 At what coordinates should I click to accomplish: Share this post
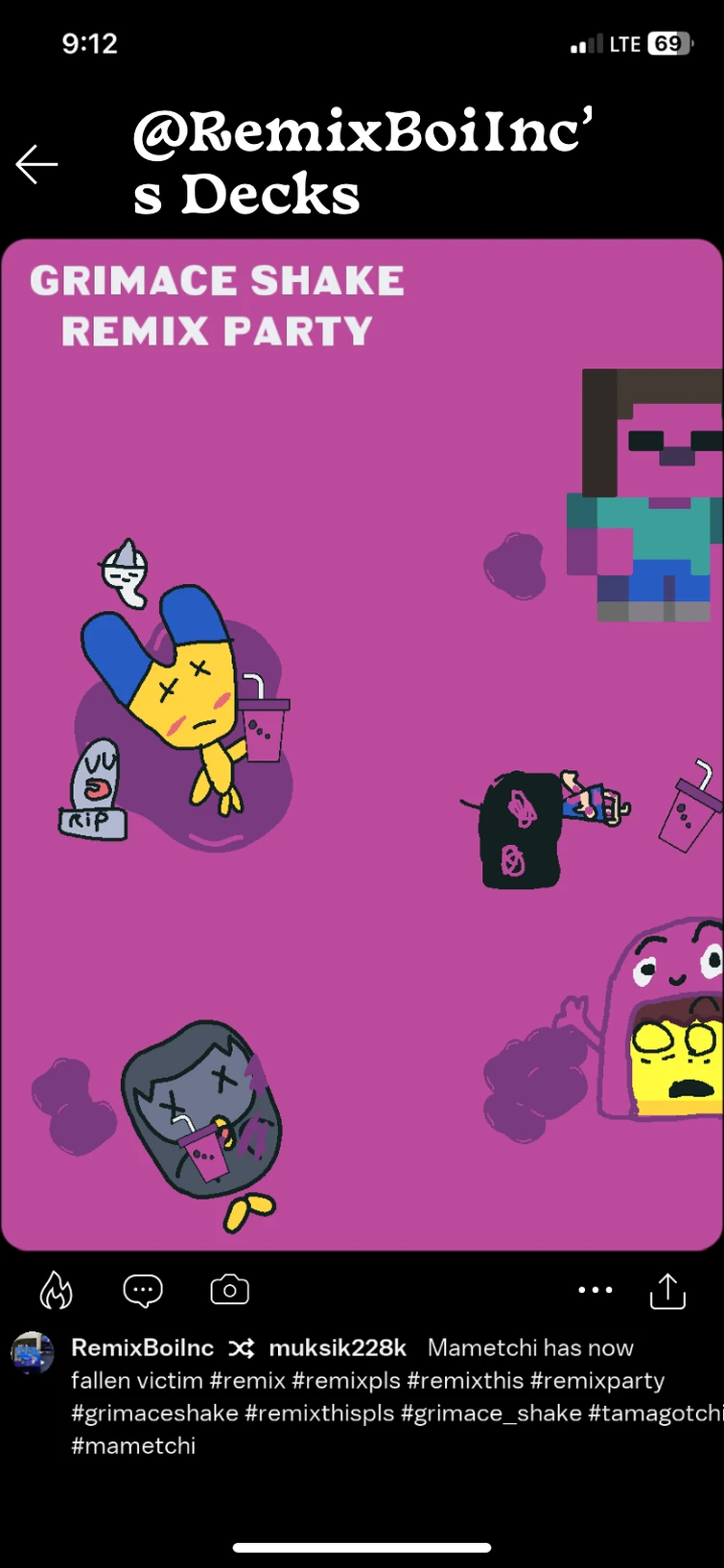(667, 1290)
